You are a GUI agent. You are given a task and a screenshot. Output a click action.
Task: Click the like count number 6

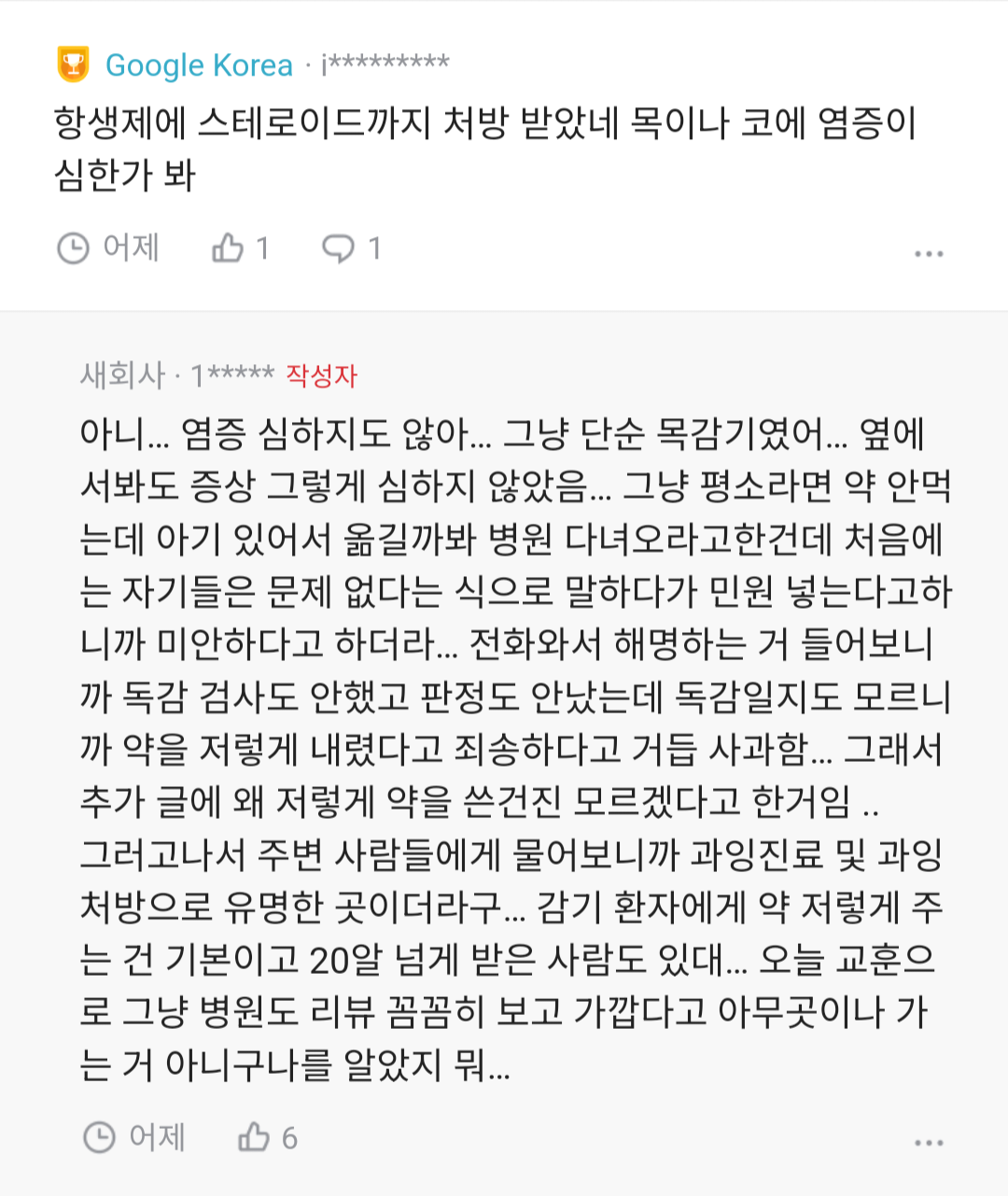(290, 1137)
